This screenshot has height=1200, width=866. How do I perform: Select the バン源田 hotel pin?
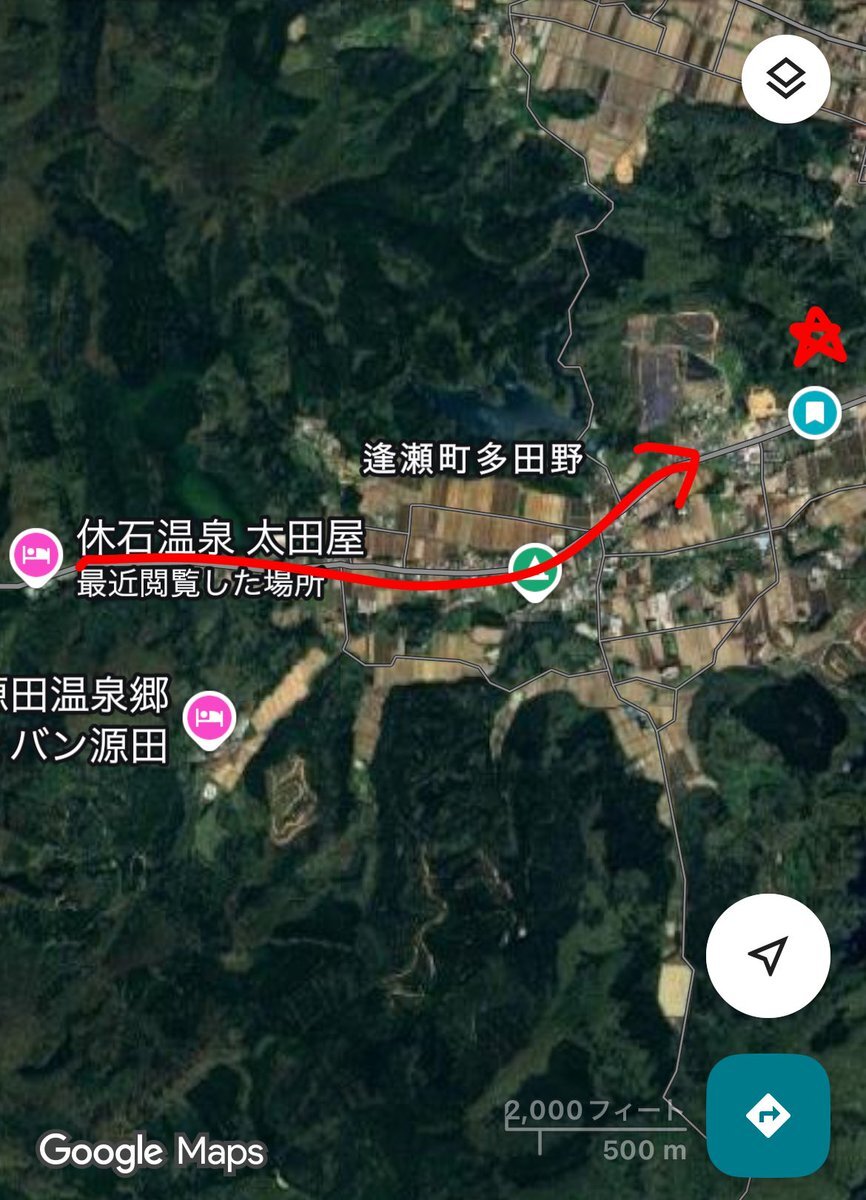coord(211,717)
